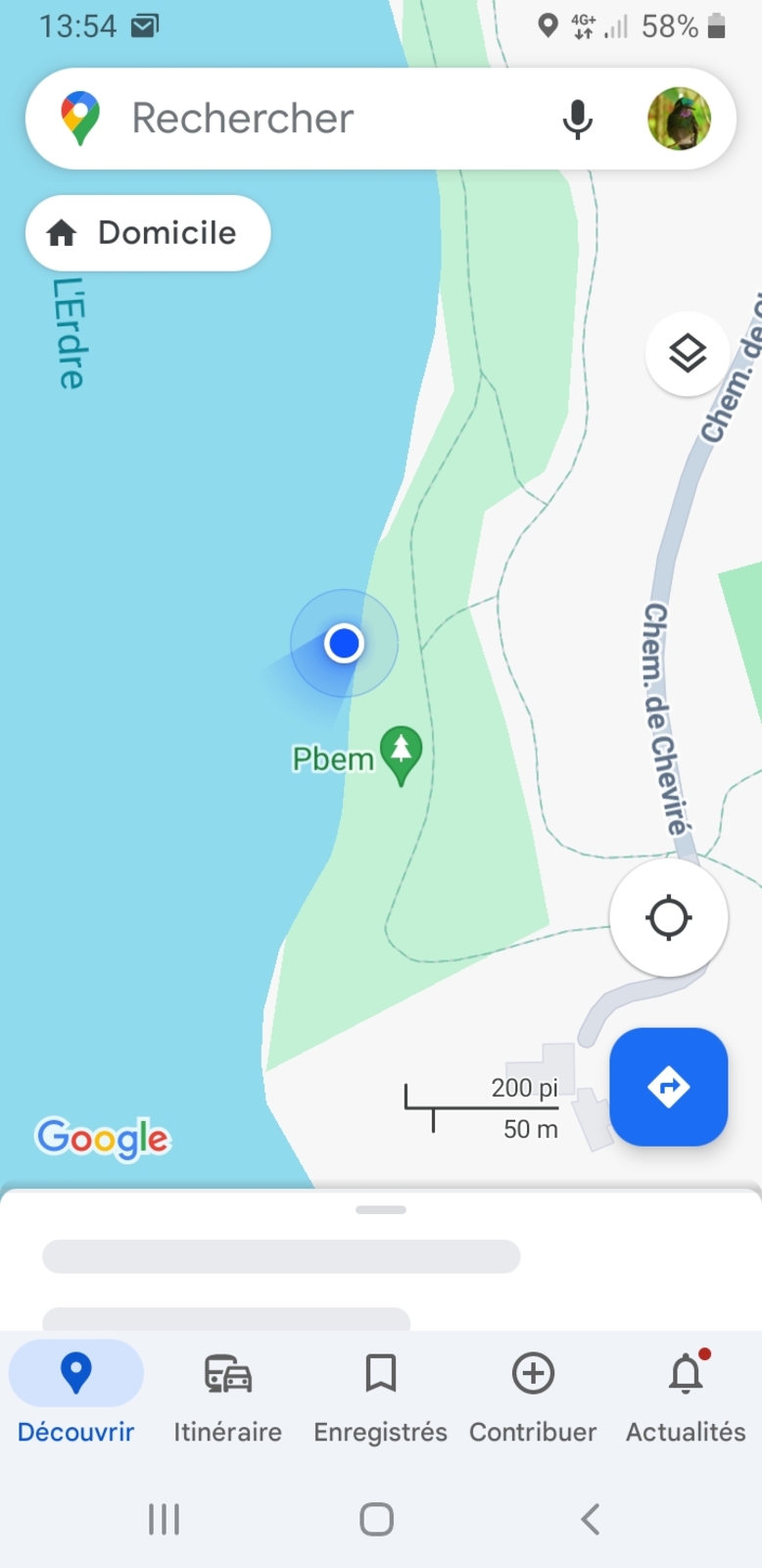This screenshot has height=1568, width=762.
Task: Open the Rechercher search bar
Action: point(294,119)
